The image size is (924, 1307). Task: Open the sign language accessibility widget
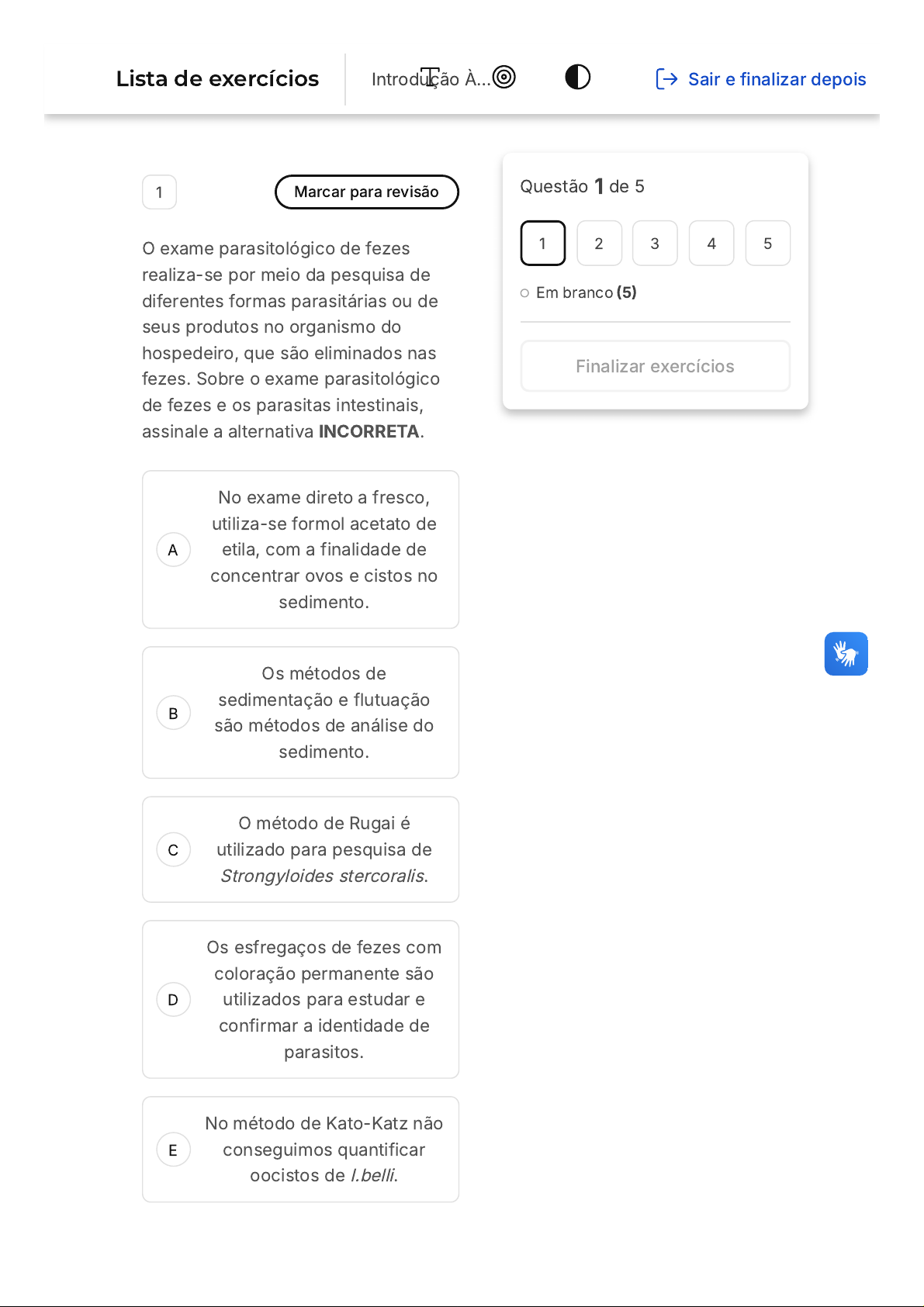pyautogui.click(x=846, y=654)
